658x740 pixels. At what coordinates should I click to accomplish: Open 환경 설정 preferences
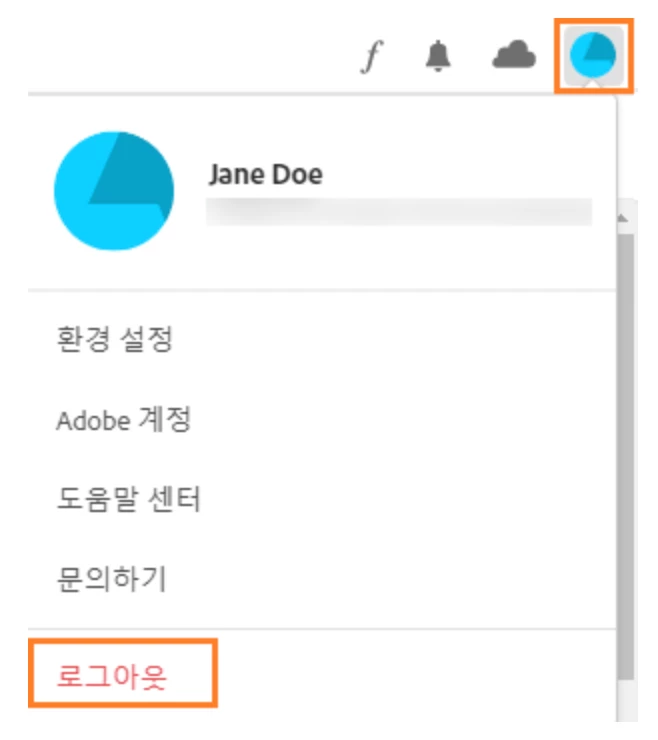point(115,340)
